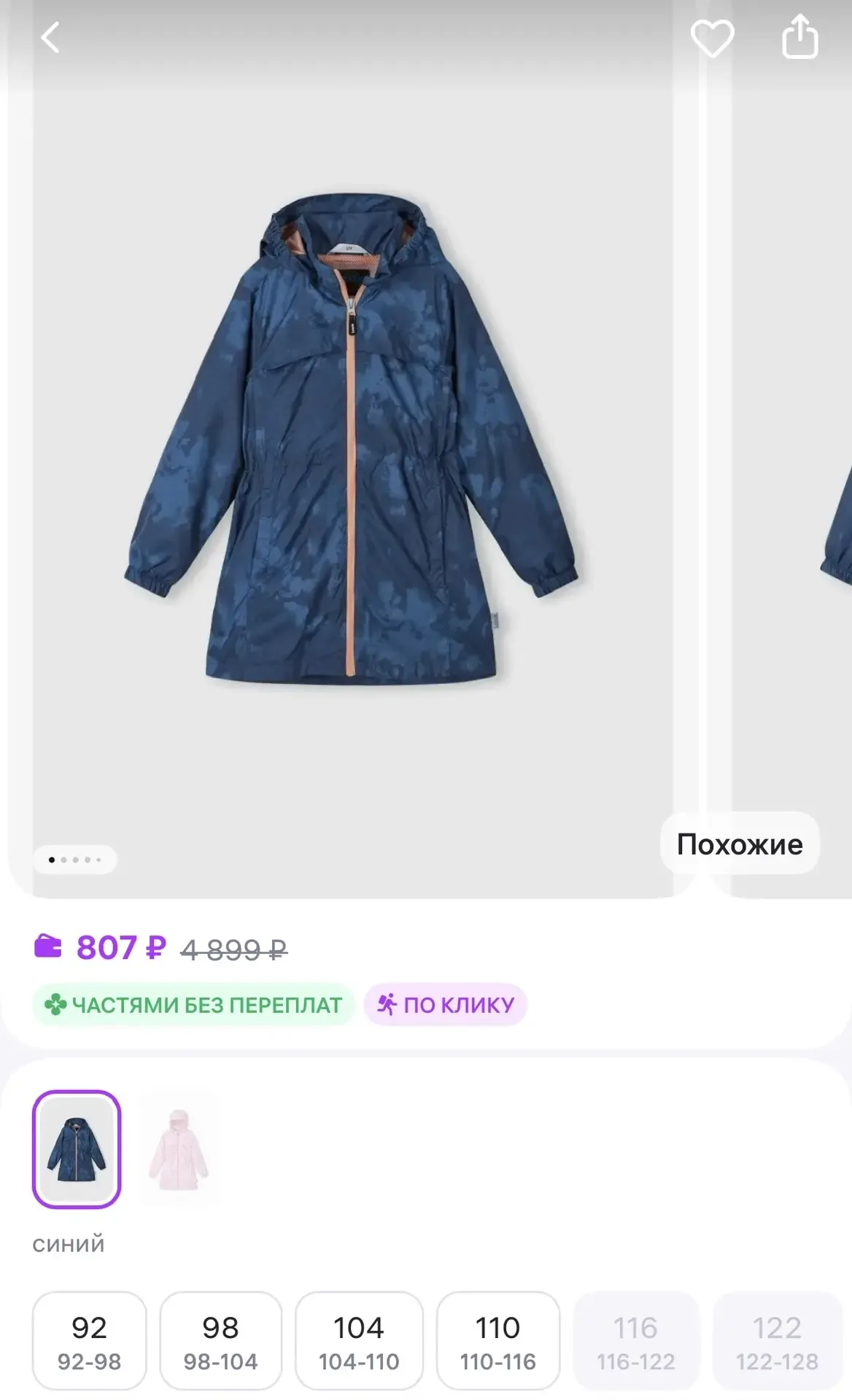
Task: Tap the Частями без переплат chip
Action: click(194, 1005)
